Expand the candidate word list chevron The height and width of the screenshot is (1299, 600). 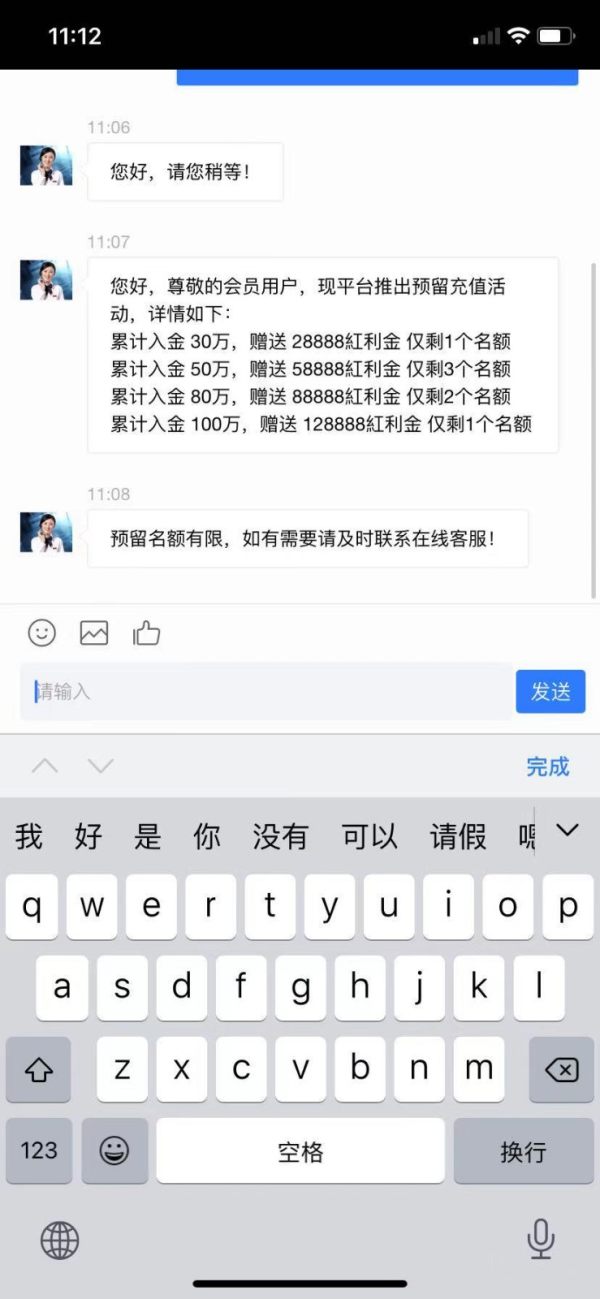point(567,830)
